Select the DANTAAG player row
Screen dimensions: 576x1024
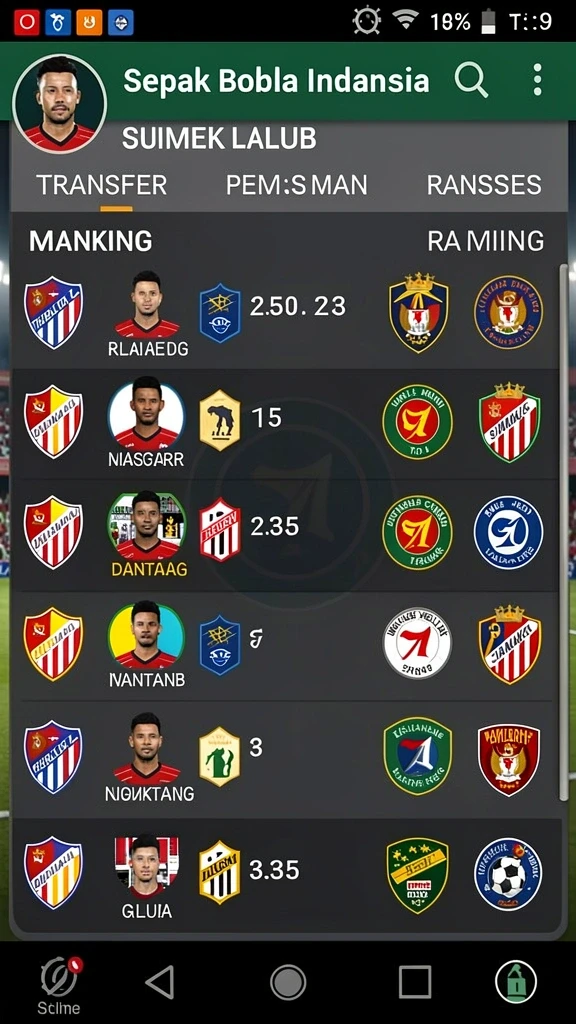pyautogui.click(x=286, y=535)
